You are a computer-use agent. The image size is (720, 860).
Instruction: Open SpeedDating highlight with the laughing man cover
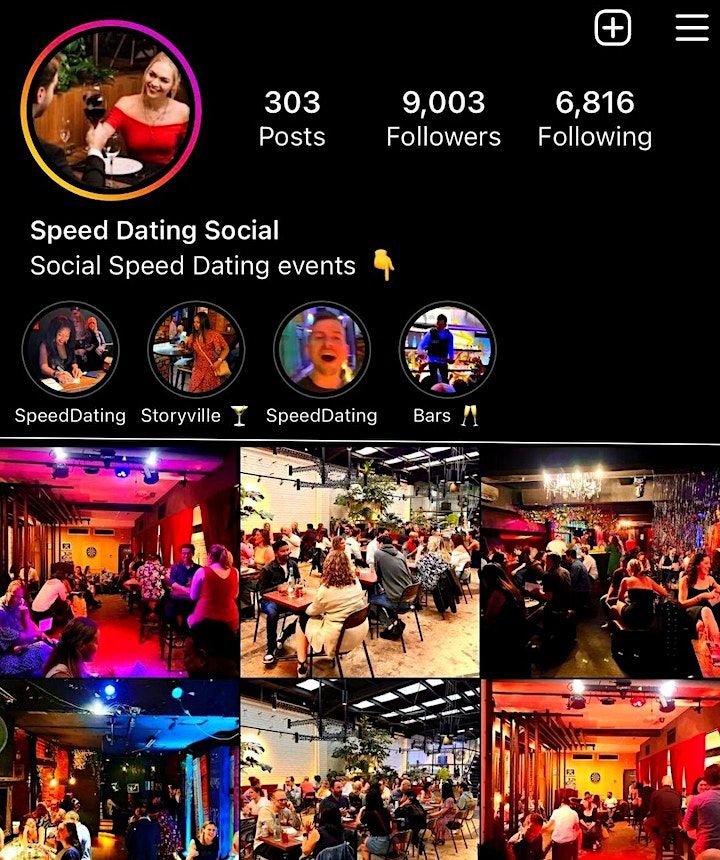[322, 350]
